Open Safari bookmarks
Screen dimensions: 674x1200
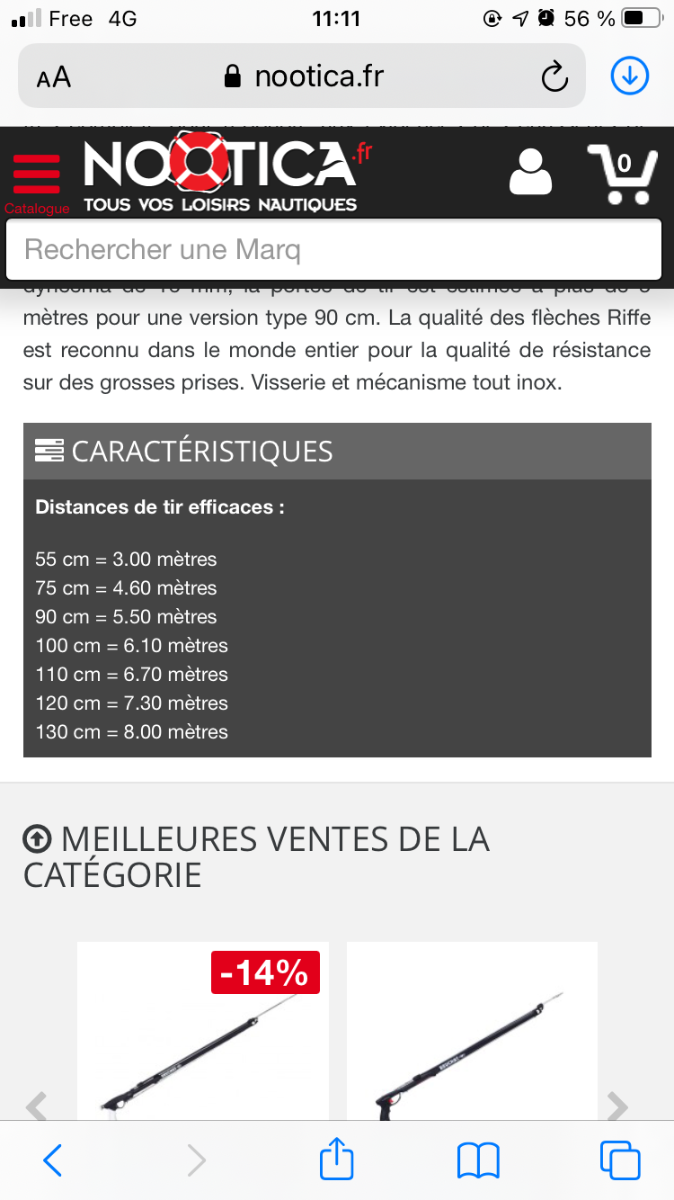point(478,1161)
